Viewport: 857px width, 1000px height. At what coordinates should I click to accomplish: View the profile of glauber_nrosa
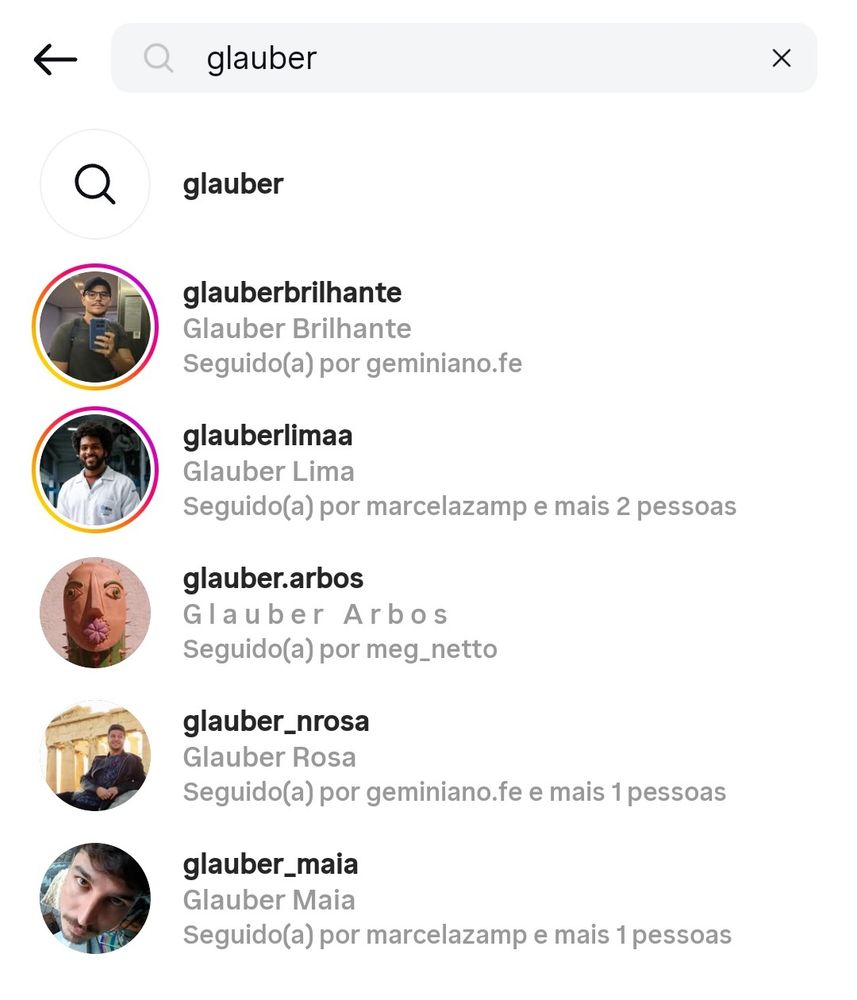276,722
